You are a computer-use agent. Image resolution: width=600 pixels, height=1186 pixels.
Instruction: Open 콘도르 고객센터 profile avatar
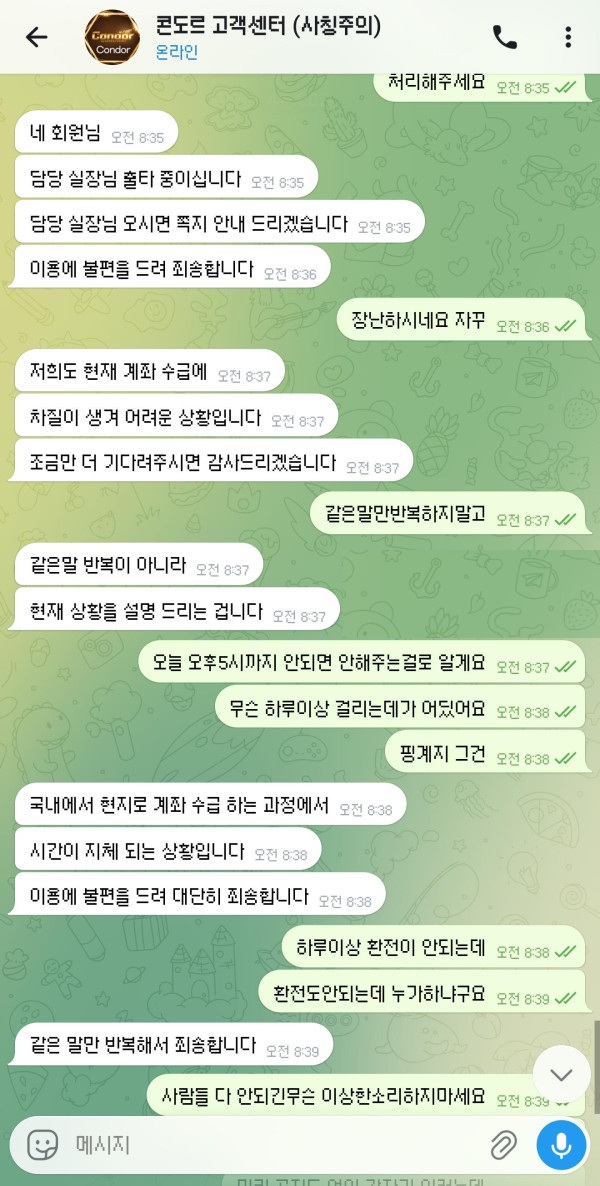(111, 37)
